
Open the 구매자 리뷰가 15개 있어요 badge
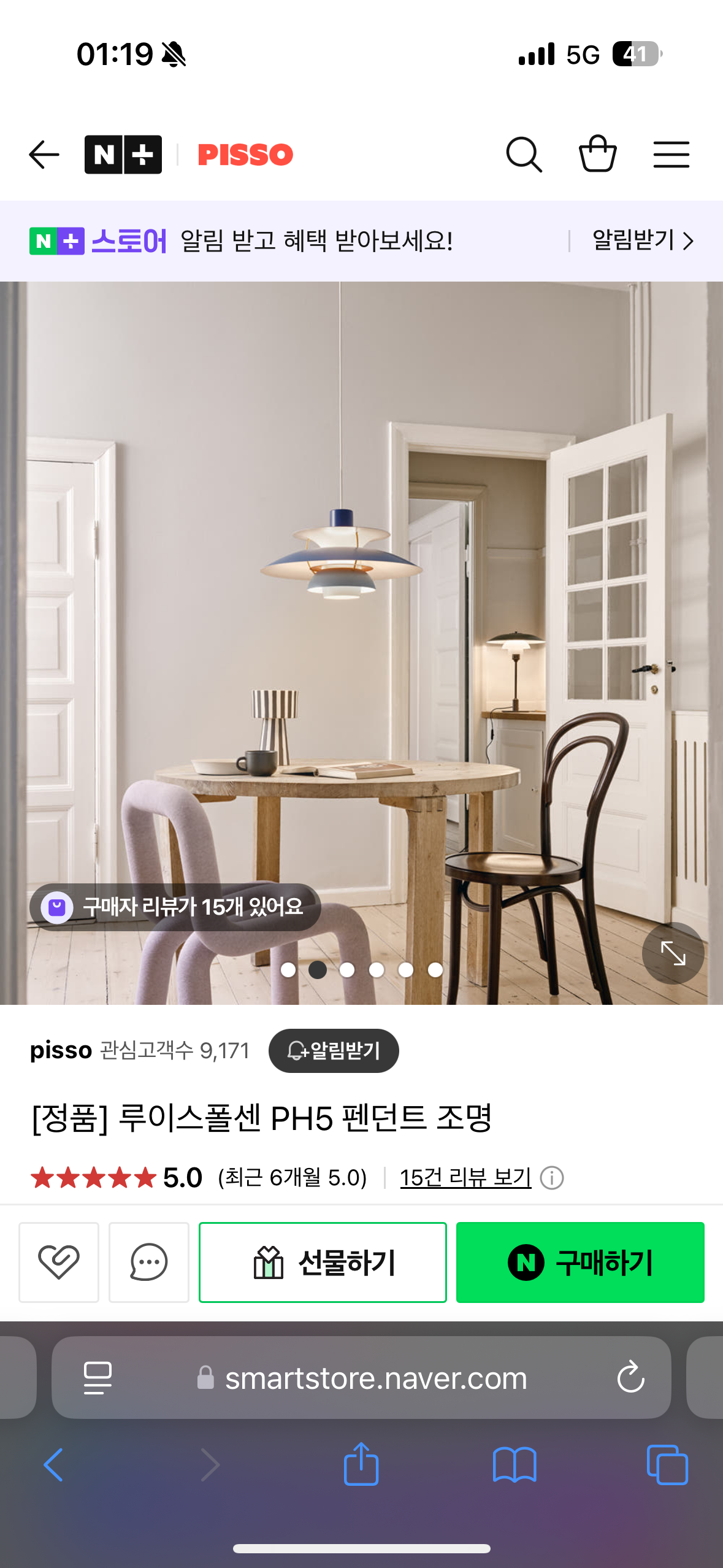[175, 907]
